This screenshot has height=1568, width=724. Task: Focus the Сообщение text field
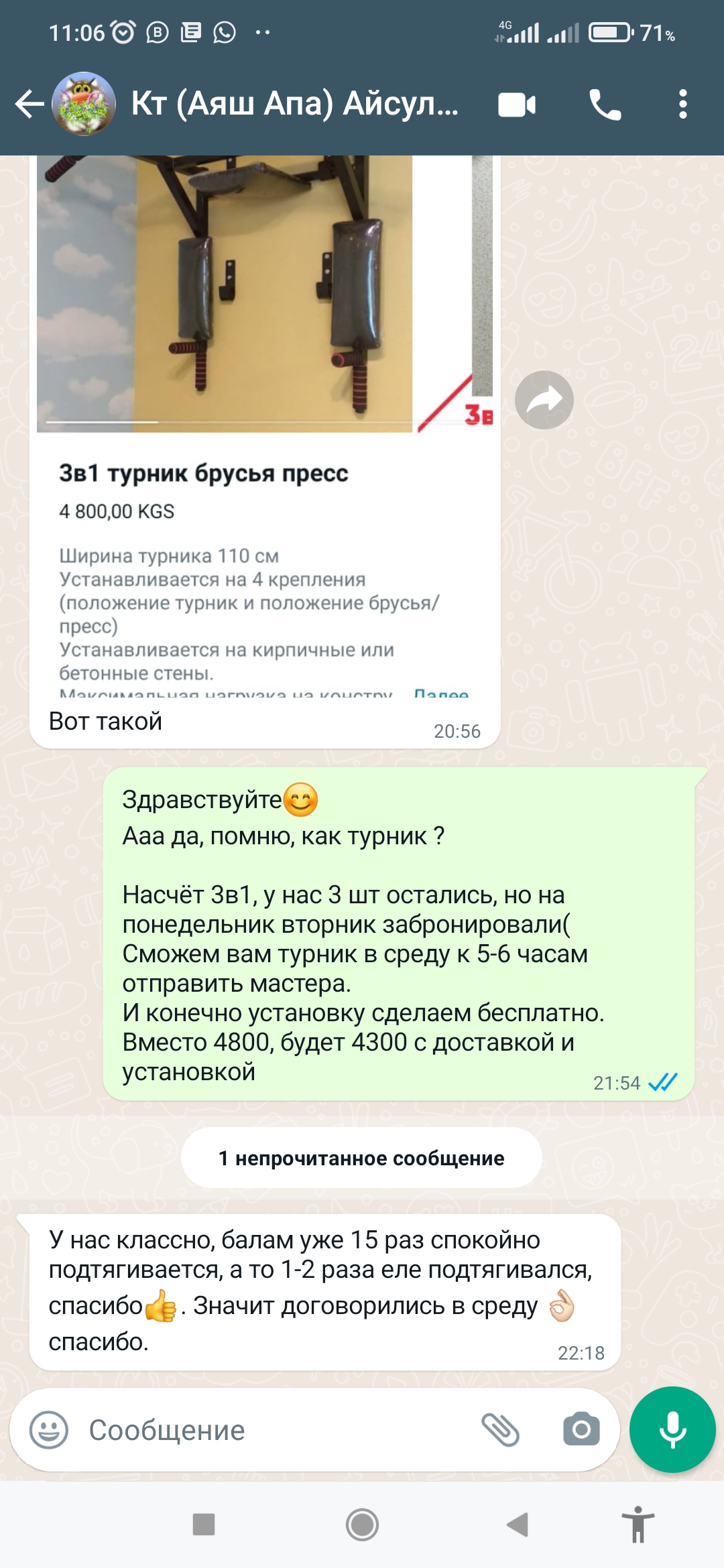coord(268,1430)
